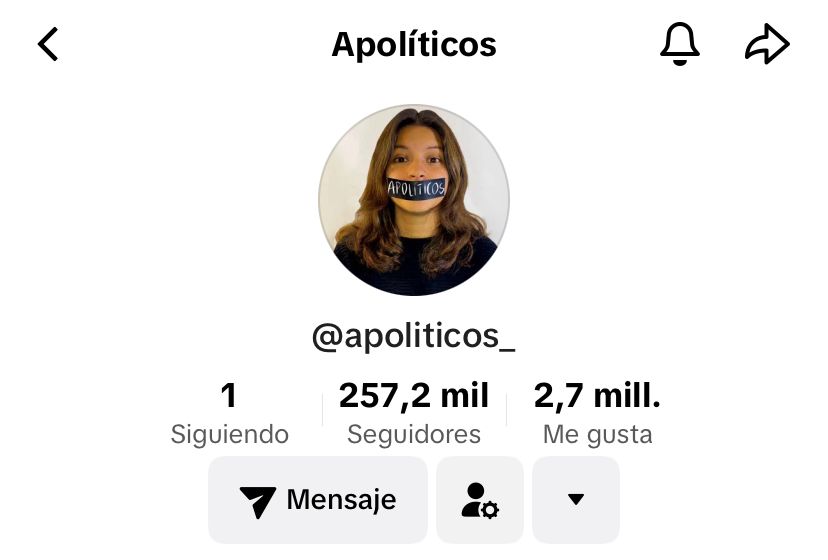
Task: Share the Apolíticos profile
Action: pyautogui.click(x=767, y=45)
